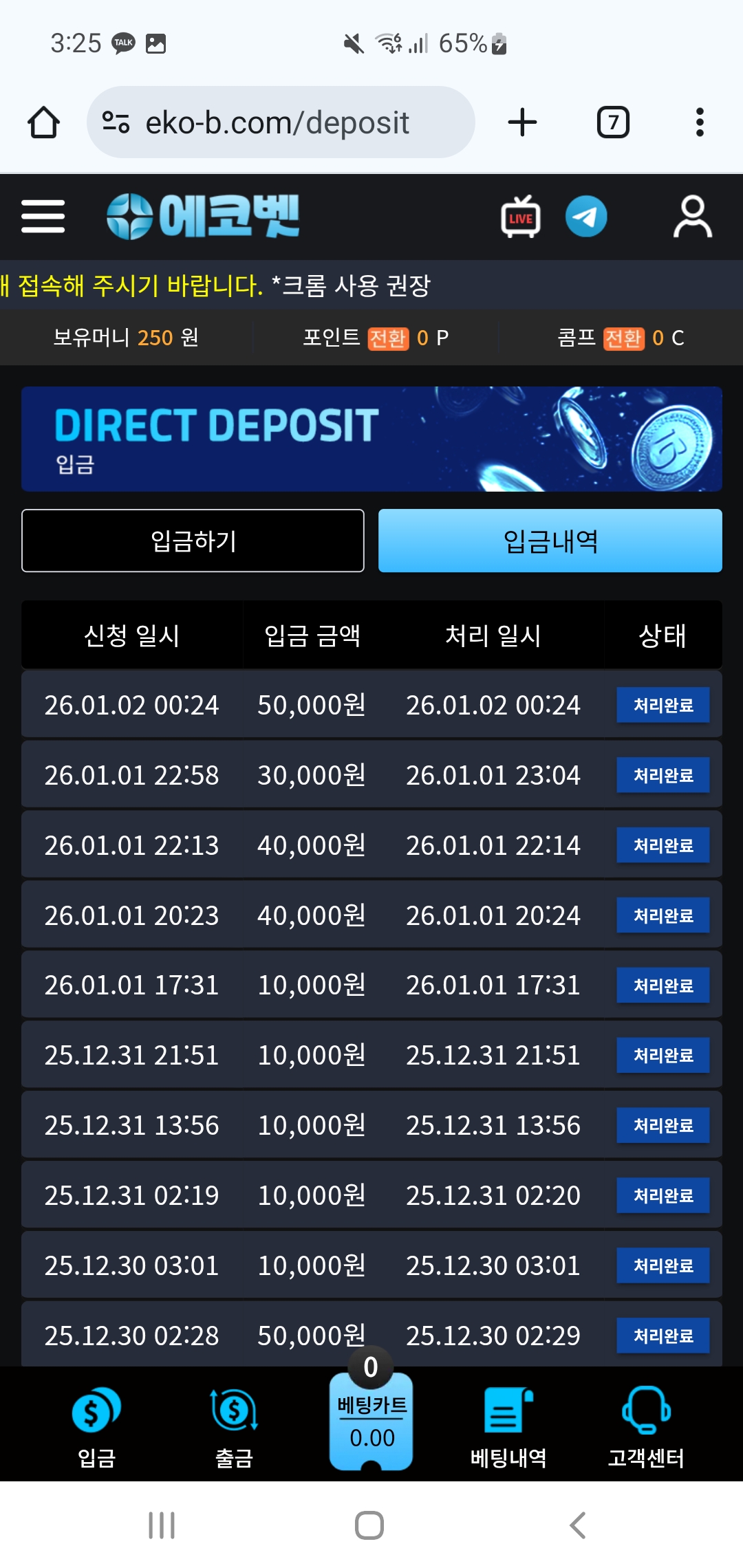Open the user profile icon
743x1568 pixels.
pyautogui.click(x=692, y=217)
